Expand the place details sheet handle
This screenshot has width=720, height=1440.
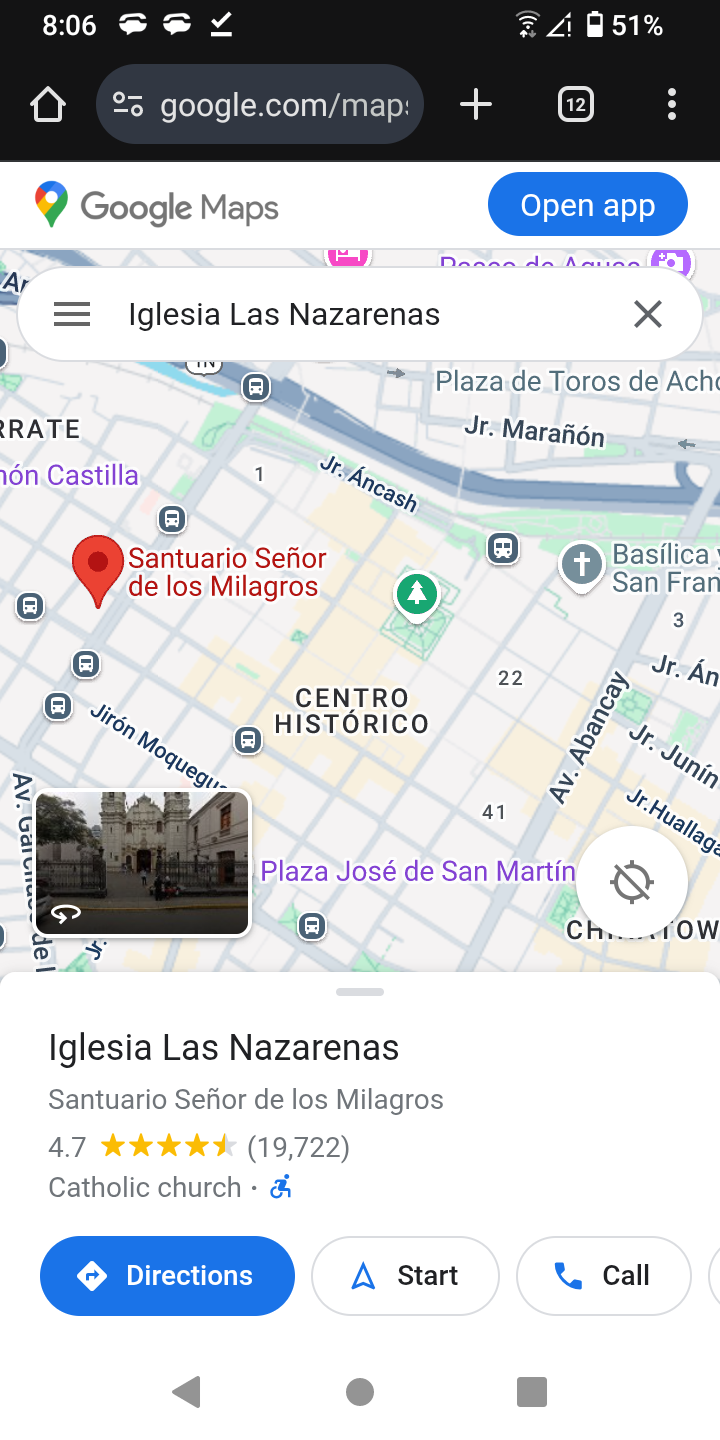360,992
